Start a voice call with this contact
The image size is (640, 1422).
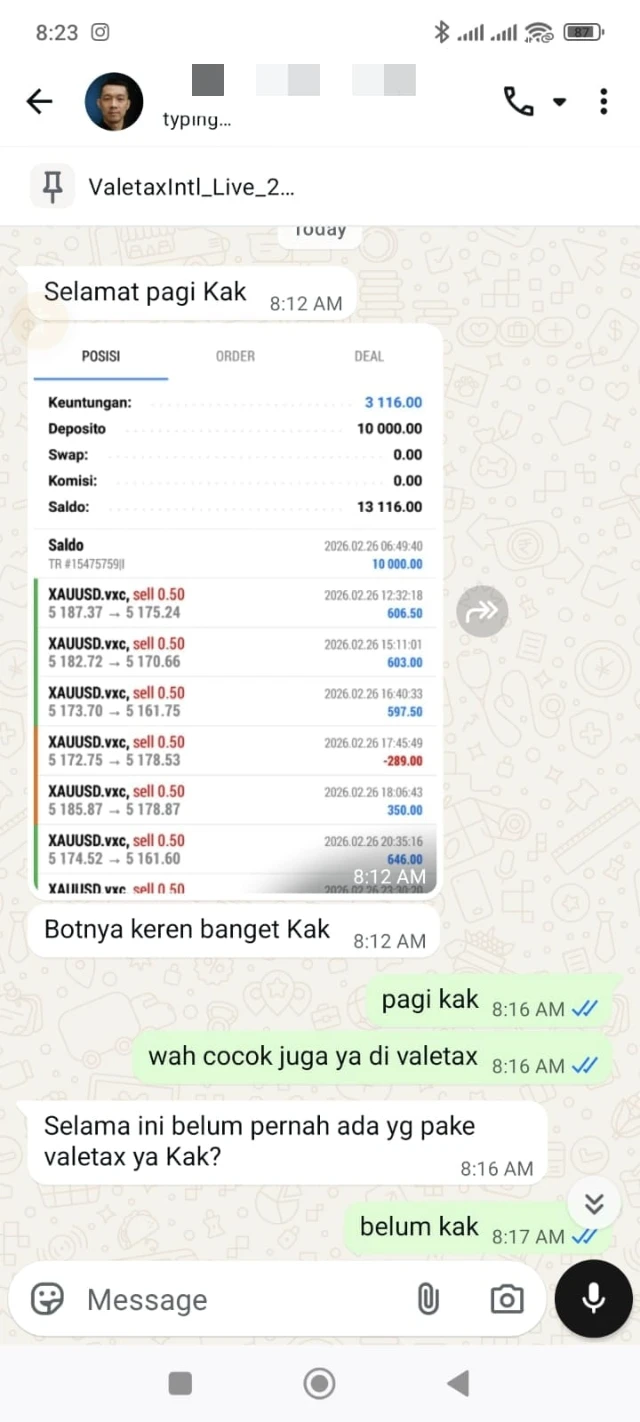click(519, 101)
